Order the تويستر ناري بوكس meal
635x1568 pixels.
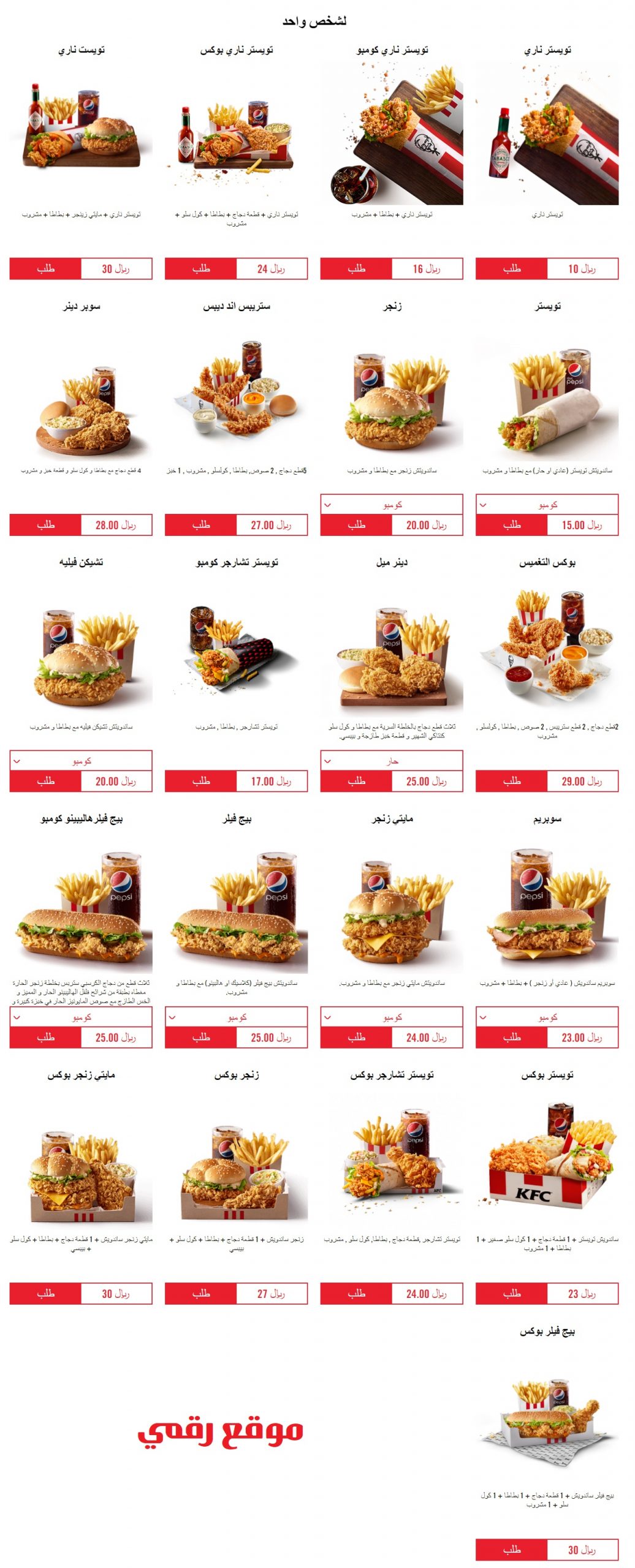200,269
